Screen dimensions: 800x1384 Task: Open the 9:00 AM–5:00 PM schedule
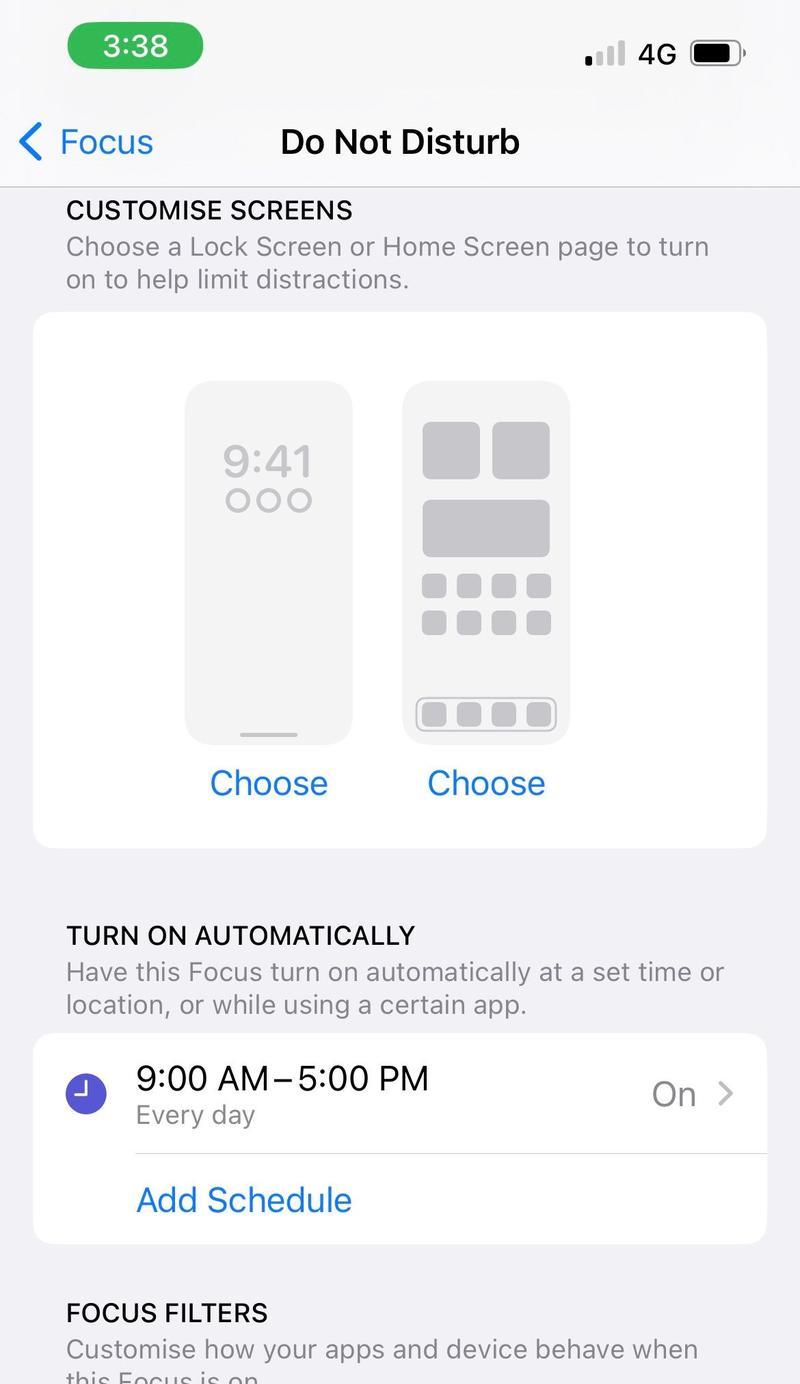(400, 1093)
